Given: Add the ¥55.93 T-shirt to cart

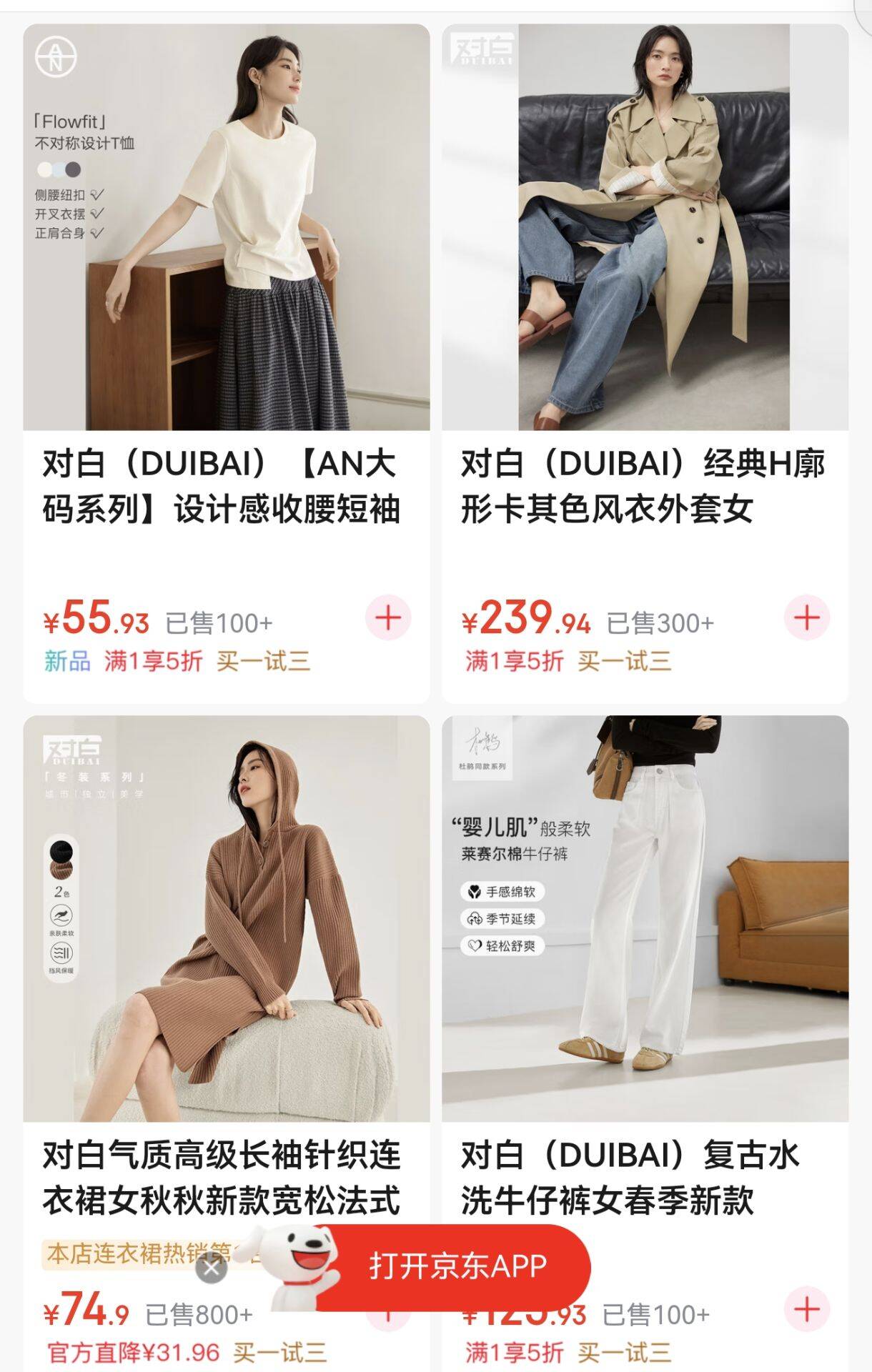Looking at the screenshot, I should click(x=388, y=618).
